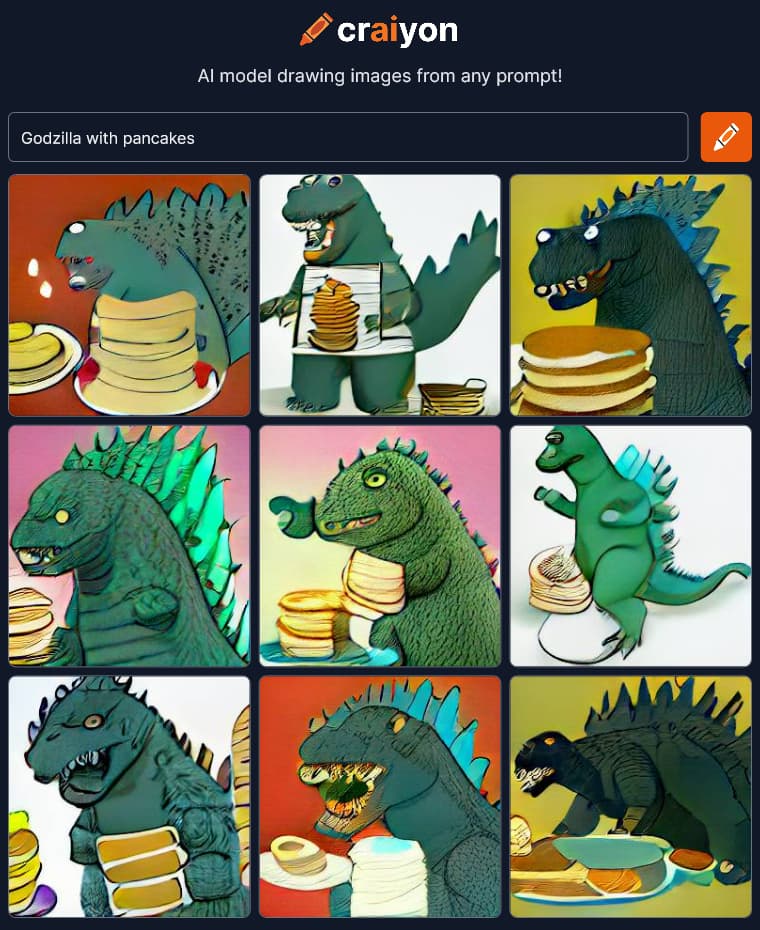Open the dark Godzilla over a plate, yellow background
Viewport: 760px width, 930px height.
point(630,797)
